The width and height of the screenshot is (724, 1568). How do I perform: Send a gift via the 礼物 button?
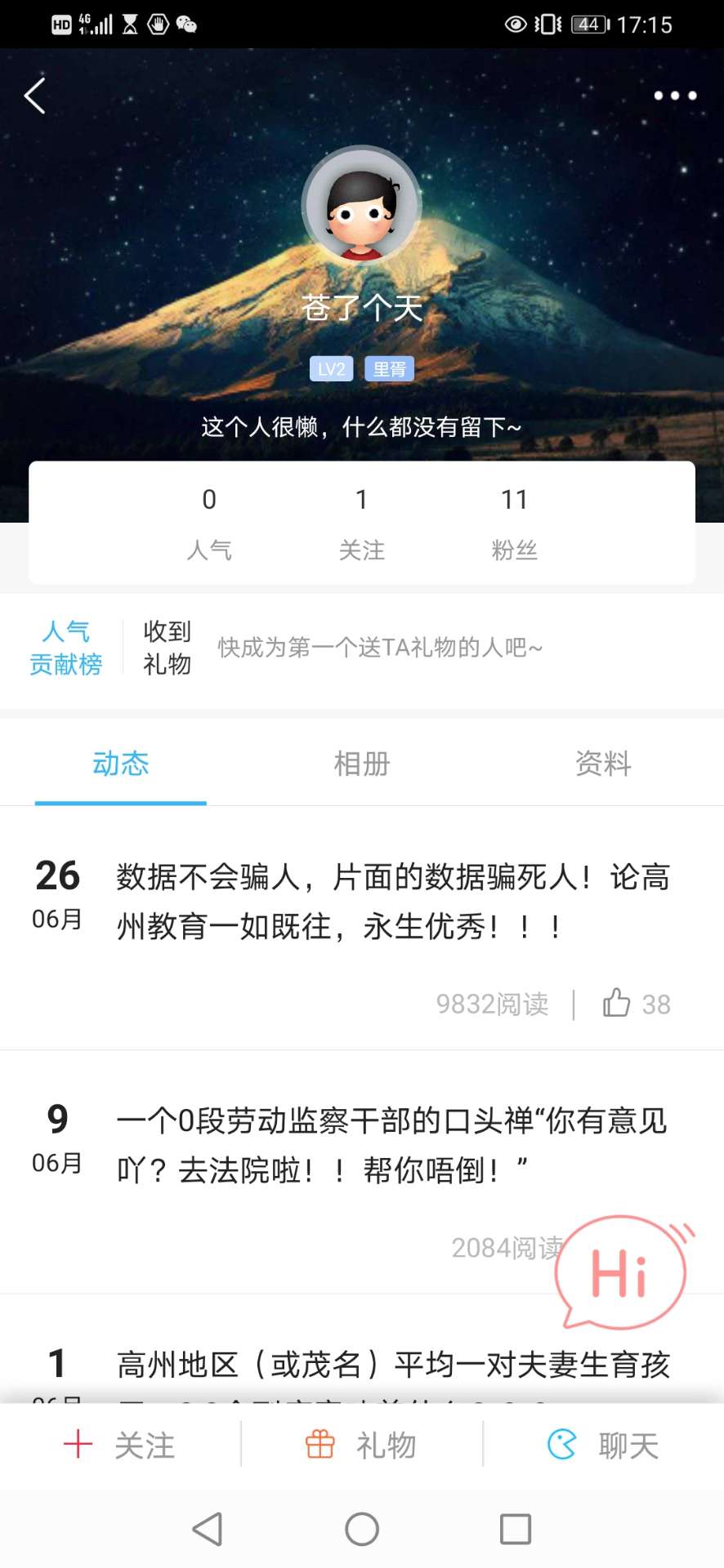361,1445
